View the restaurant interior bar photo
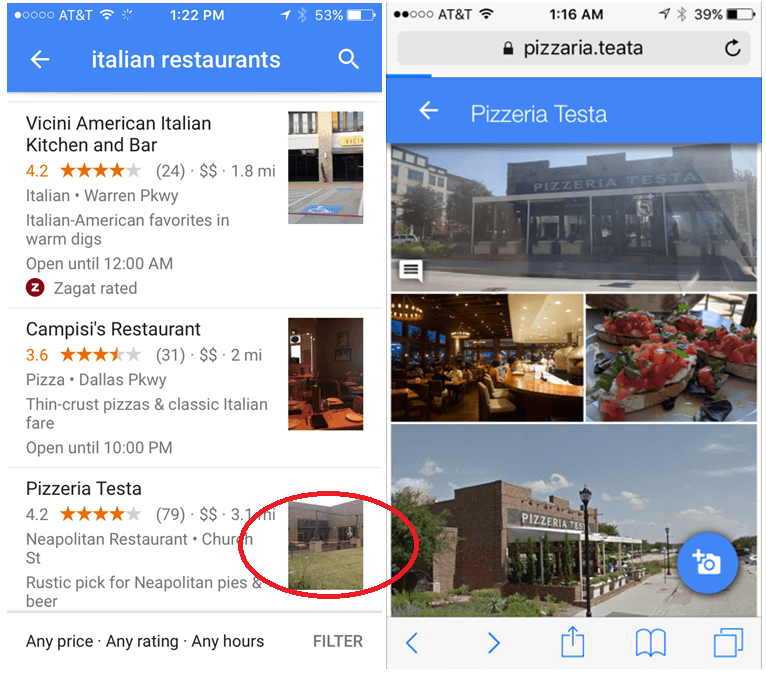The height and width of the screenshot is (673, 766). pyautogui.click(x=486, y=357)
